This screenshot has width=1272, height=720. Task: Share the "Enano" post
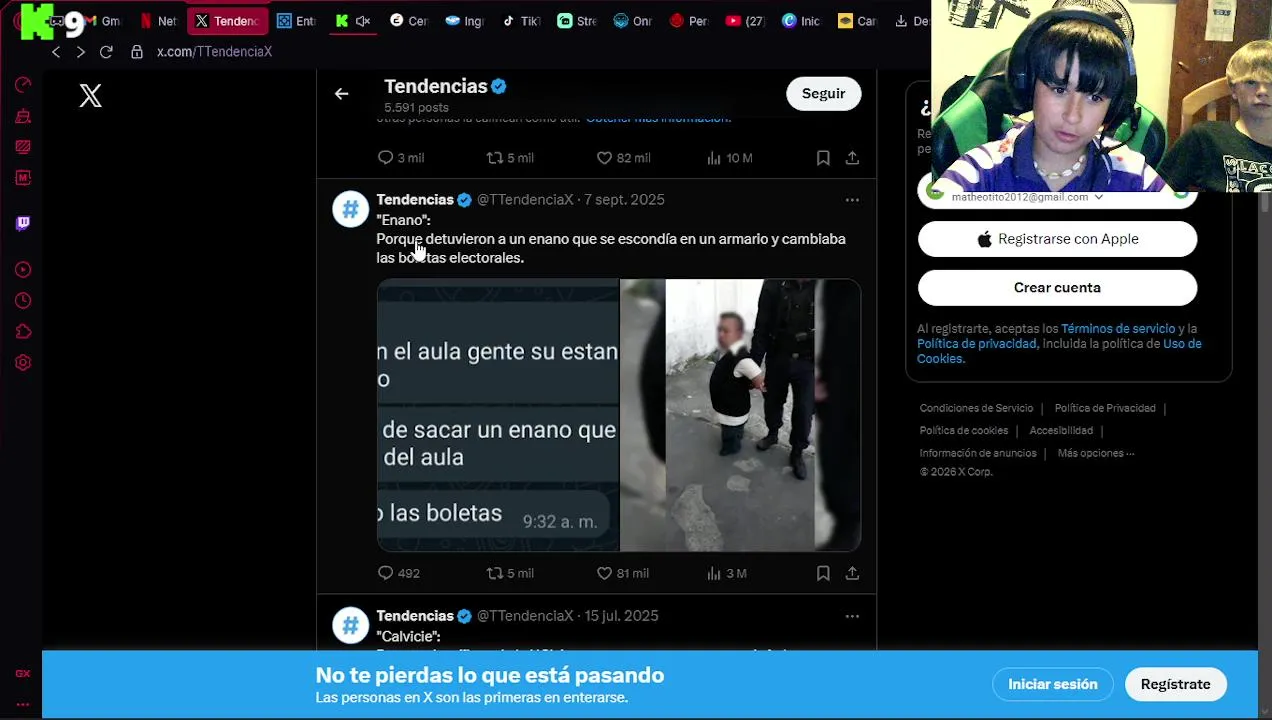pyautogui.click(x=852, y=573)
